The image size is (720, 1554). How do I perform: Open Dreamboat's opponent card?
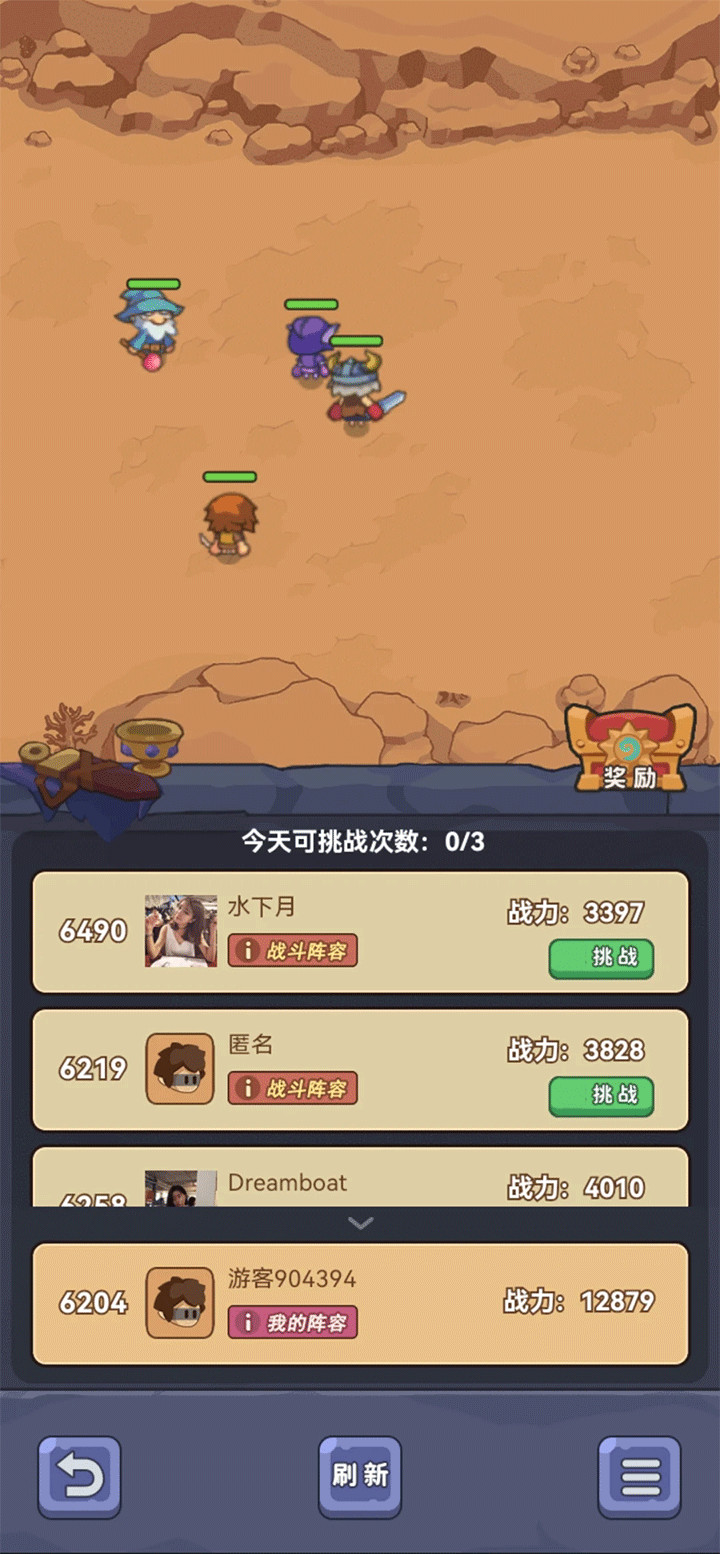(360, 1182)
